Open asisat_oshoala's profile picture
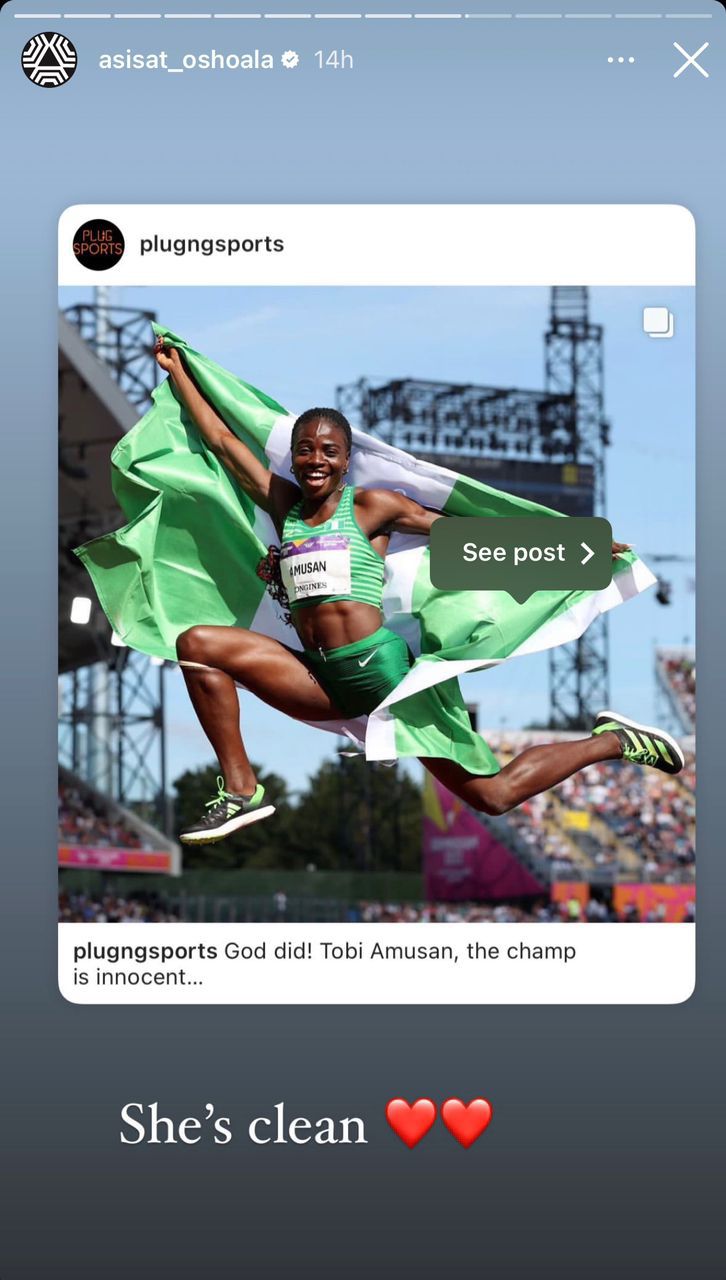Image resolution: width=726 pixels, height=1280 pixels. point(49,60)
